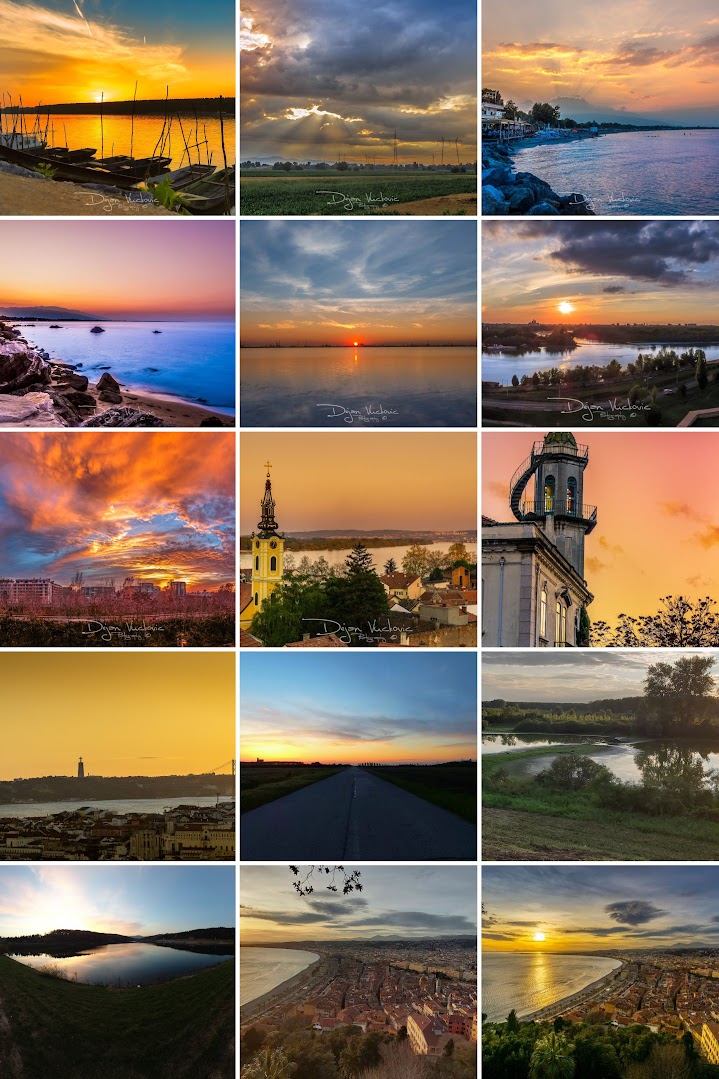Open the photo of sun rays over green field
The image size is (719, 1079).
[x=358, y=107]
